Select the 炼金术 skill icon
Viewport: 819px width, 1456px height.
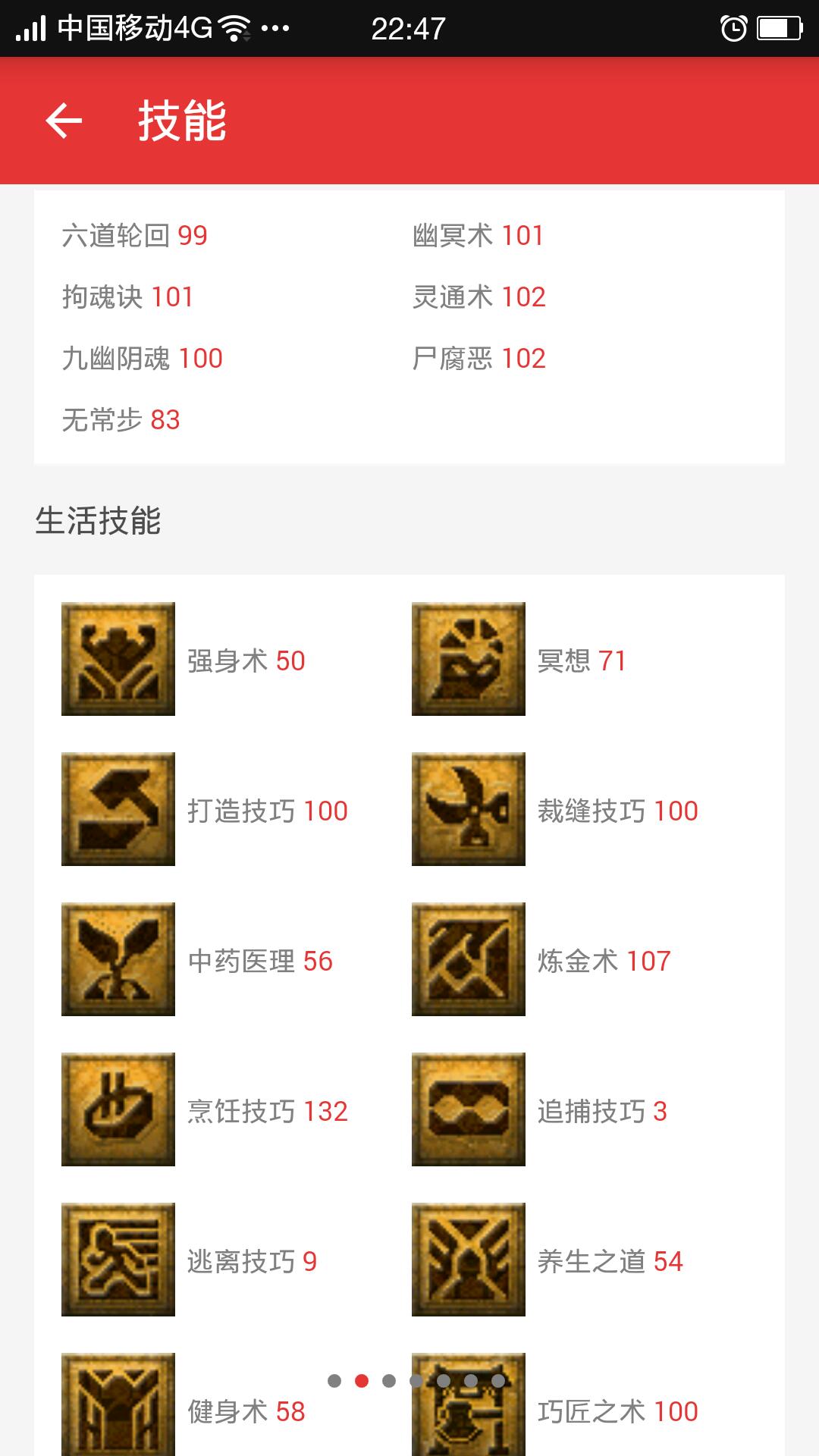[469, 959]
